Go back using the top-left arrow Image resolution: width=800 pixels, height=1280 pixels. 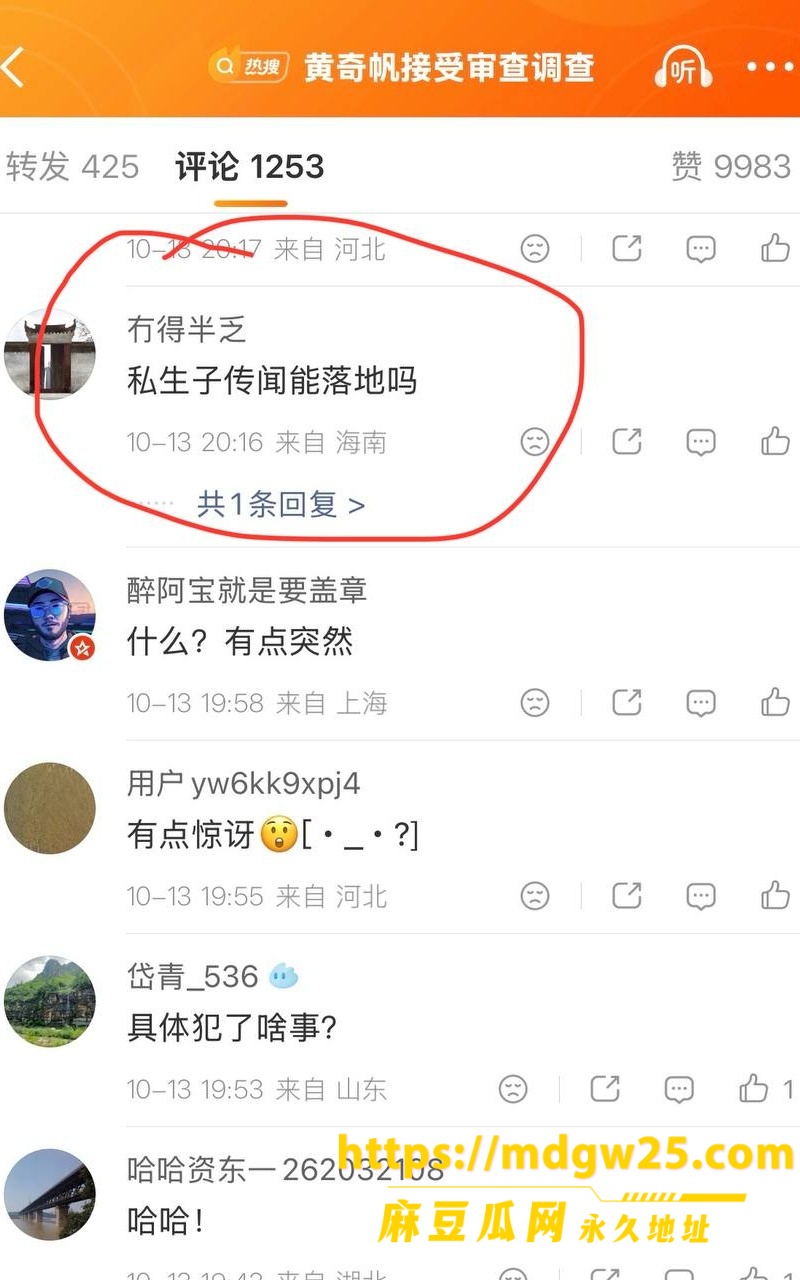[x=14, y=68]
